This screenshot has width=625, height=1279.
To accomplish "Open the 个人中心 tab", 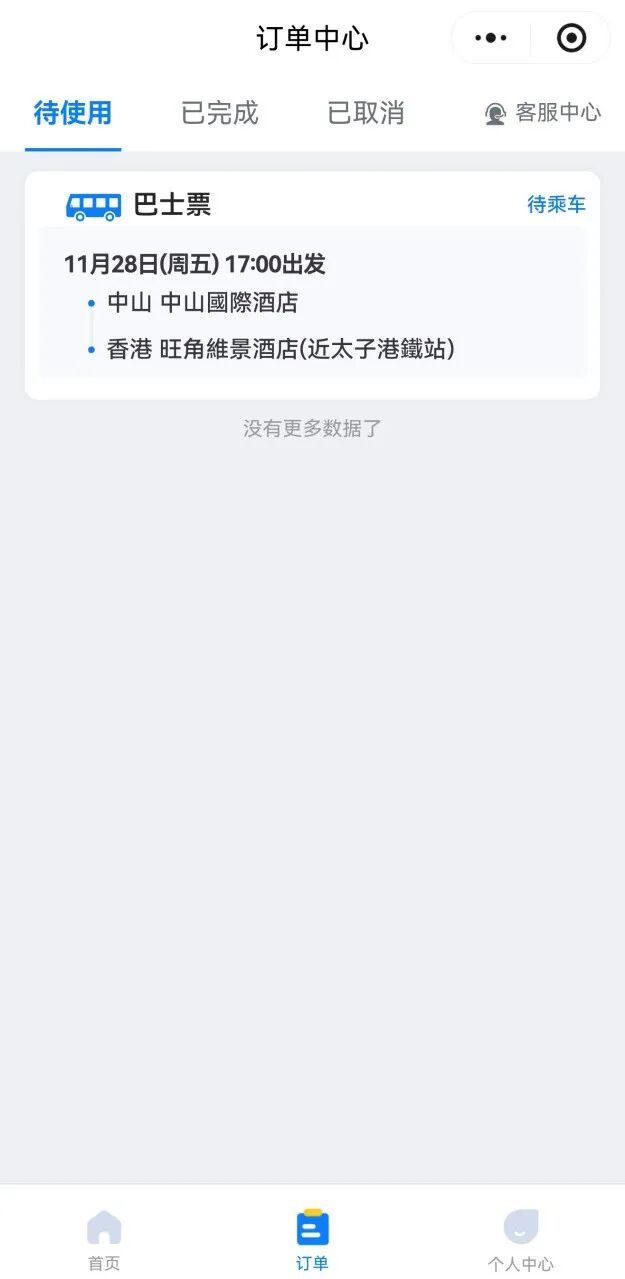I will [520, 1240].
